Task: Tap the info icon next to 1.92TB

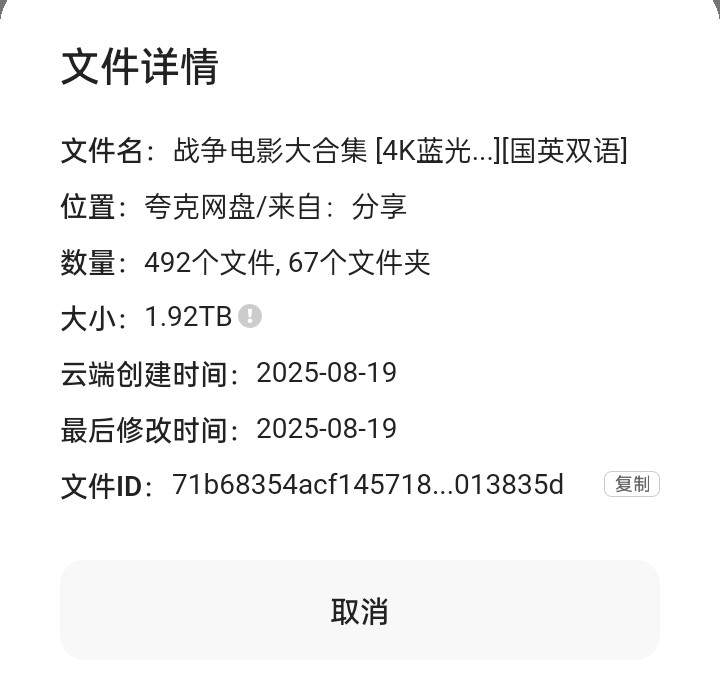Action: pyautogui.click(x=250, y=316)
